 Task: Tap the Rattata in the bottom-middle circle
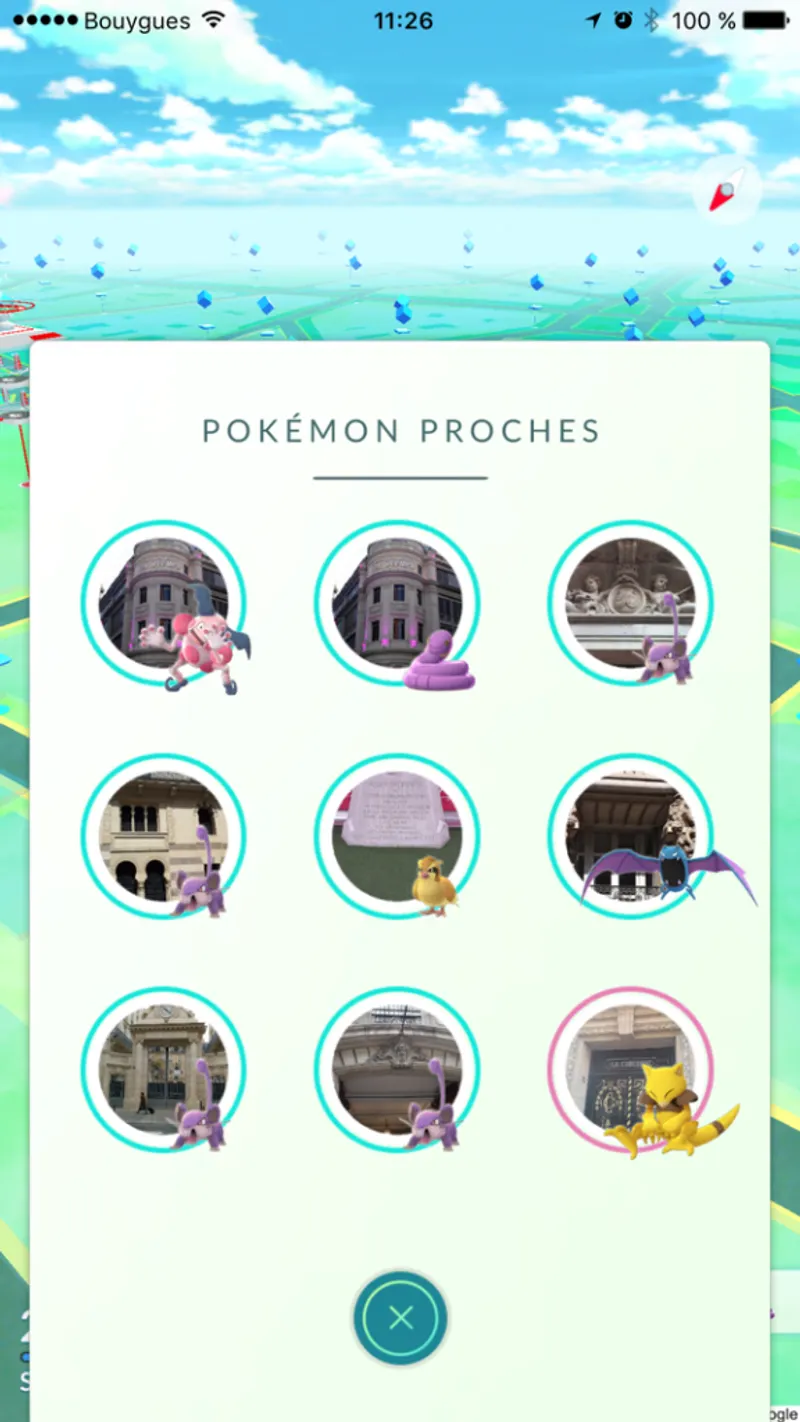[398, 1070]
